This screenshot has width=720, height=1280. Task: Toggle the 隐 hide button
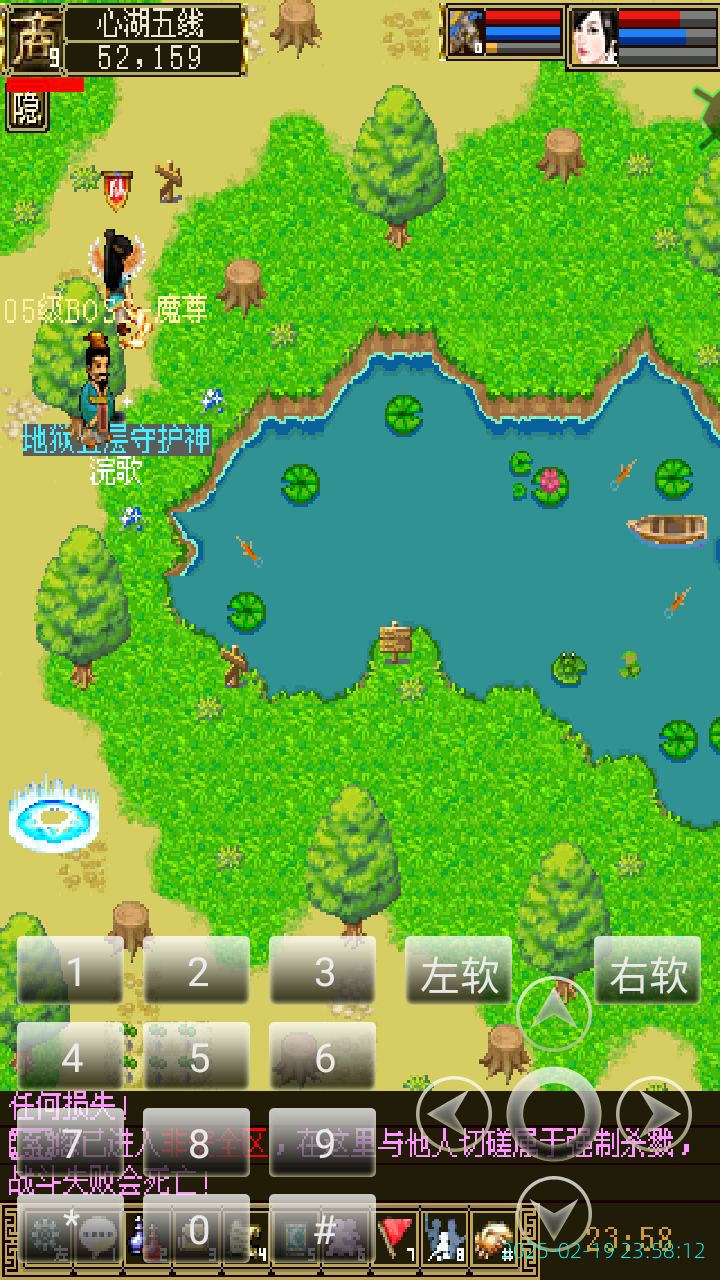[27, 110]
